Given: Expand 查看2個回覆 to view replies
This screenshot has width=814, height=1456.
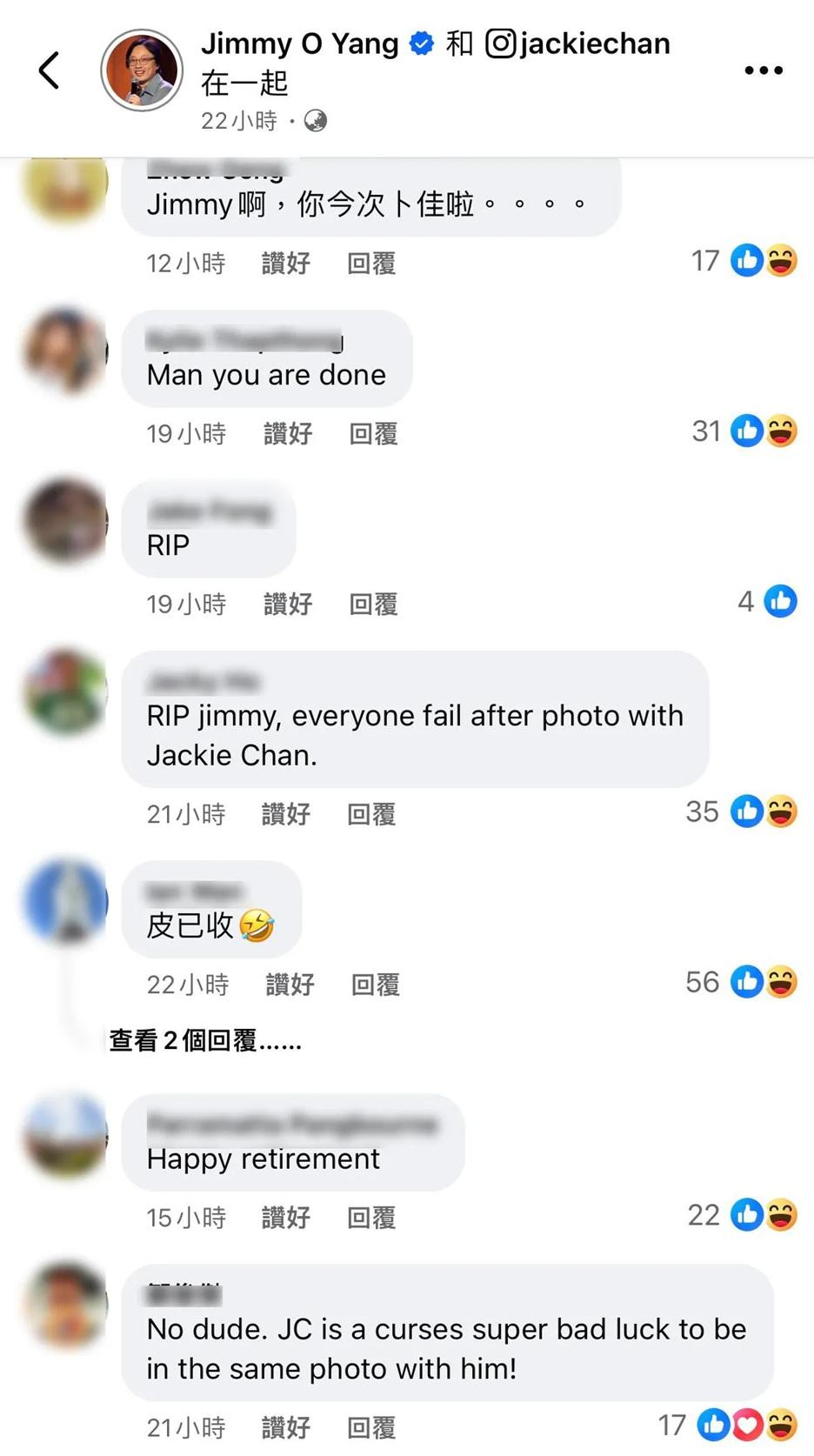Looking at the screenshot, I should pyautogui.click(x=205, y=1040).
